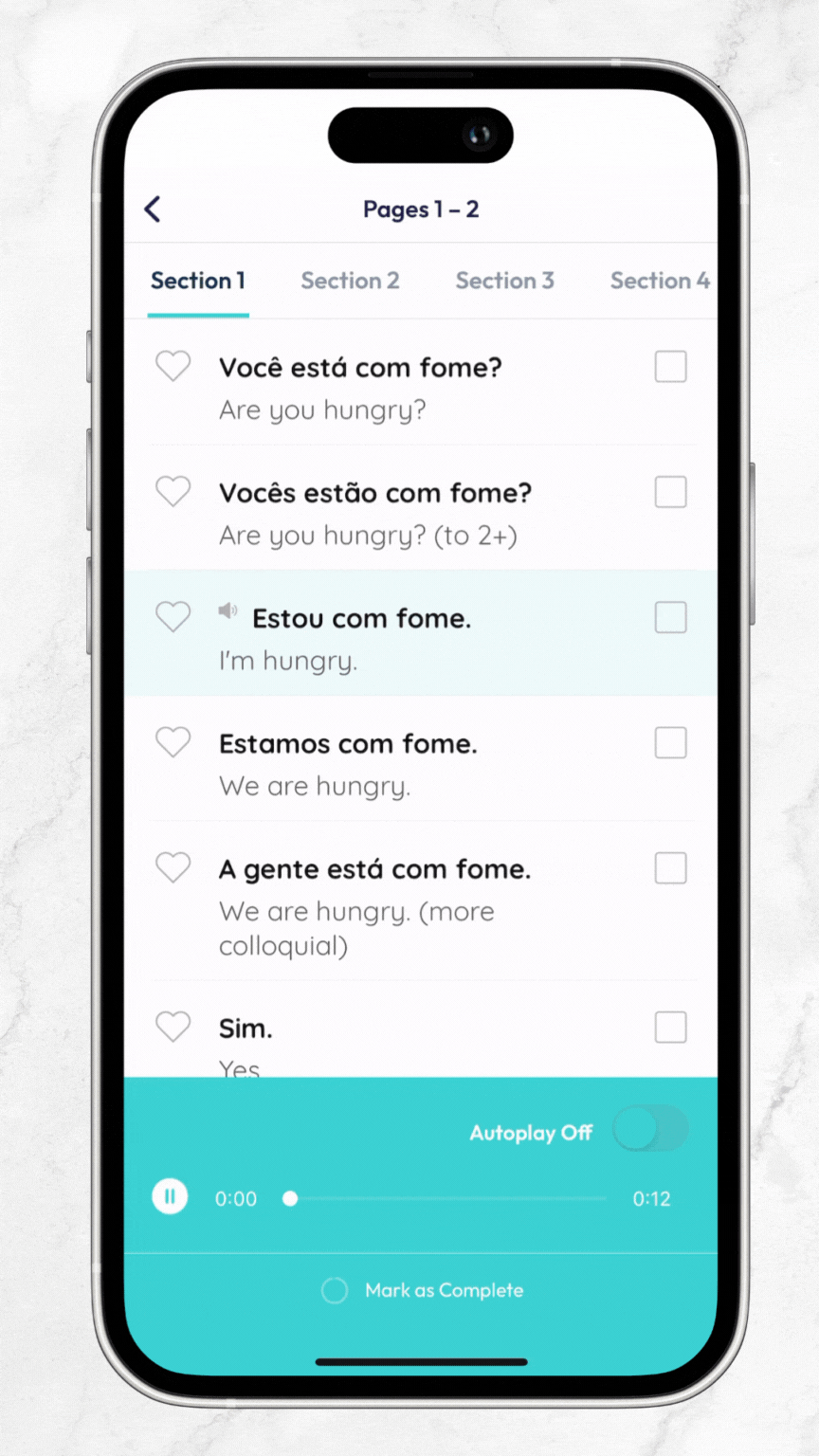Pause the audio playback

point(170,1197)
